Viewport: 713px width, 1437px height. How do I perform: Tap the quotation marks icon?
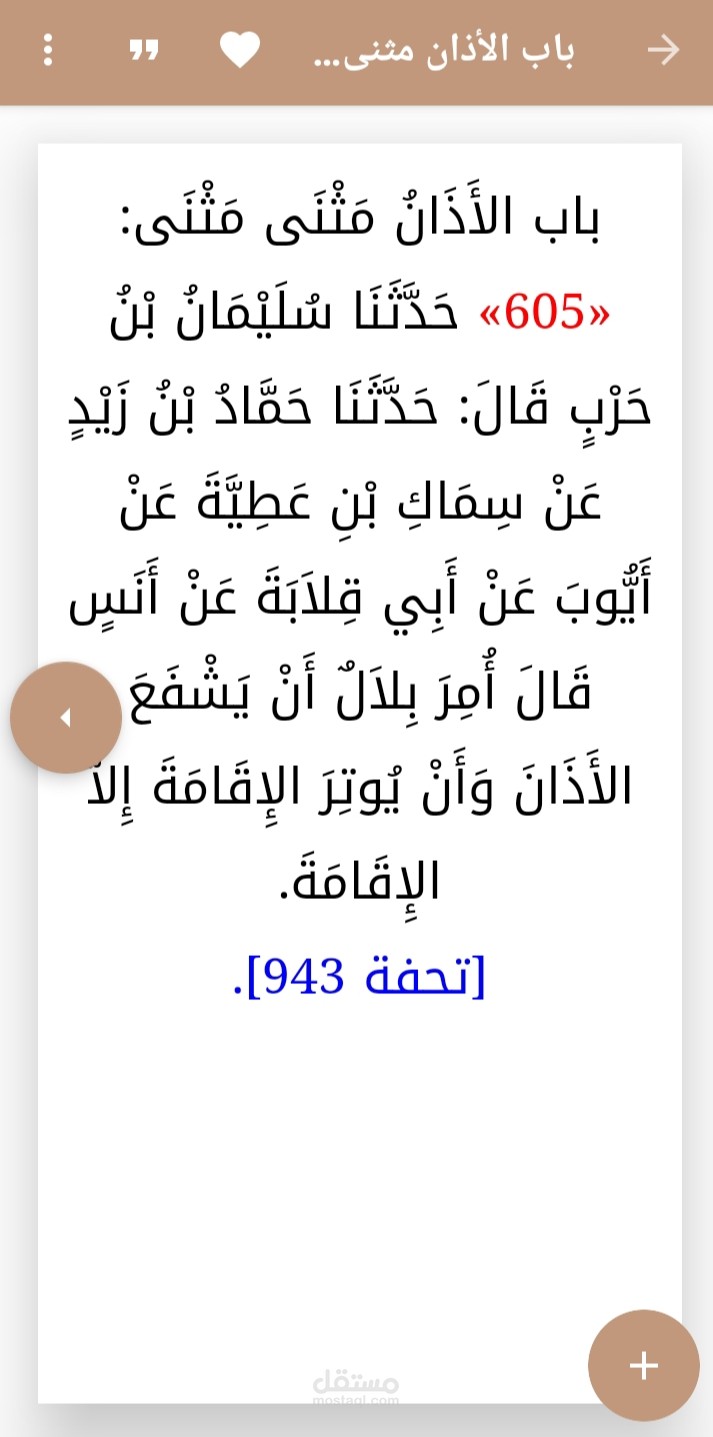[144, 50]
